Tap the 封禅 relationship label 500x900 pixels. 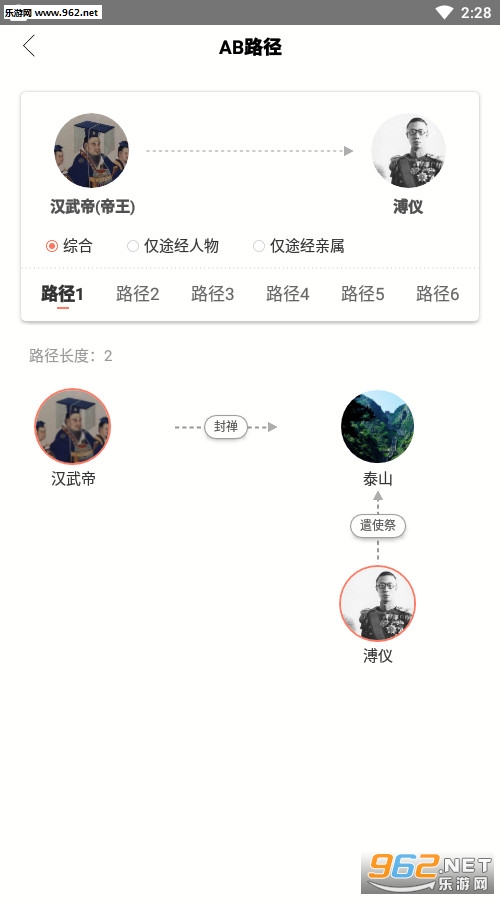coord(226,426)
